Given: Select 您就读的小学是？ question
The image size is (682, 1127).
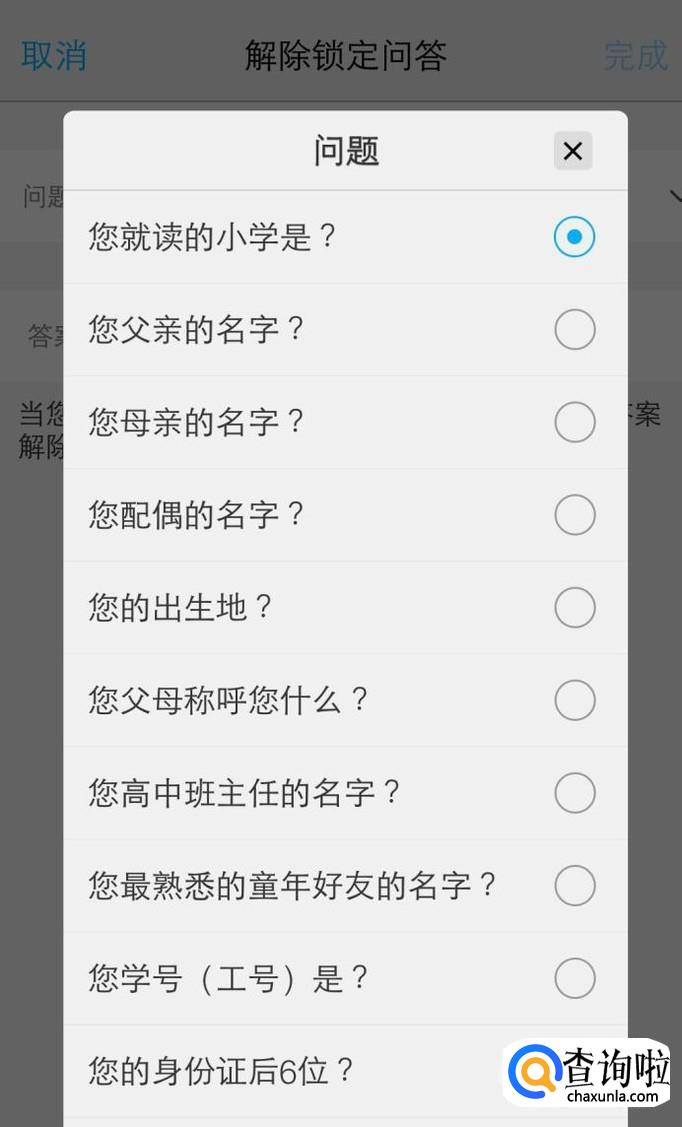Looking at the screenshot, I should click(574, 237).
